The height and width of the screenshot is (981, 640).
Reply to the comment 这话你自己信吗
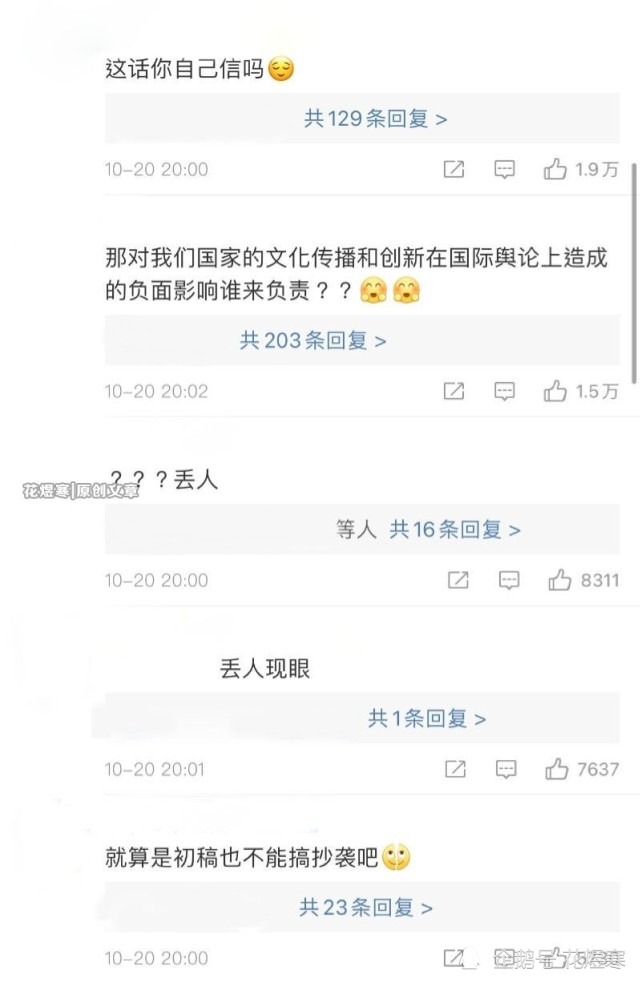coord(505,170)
